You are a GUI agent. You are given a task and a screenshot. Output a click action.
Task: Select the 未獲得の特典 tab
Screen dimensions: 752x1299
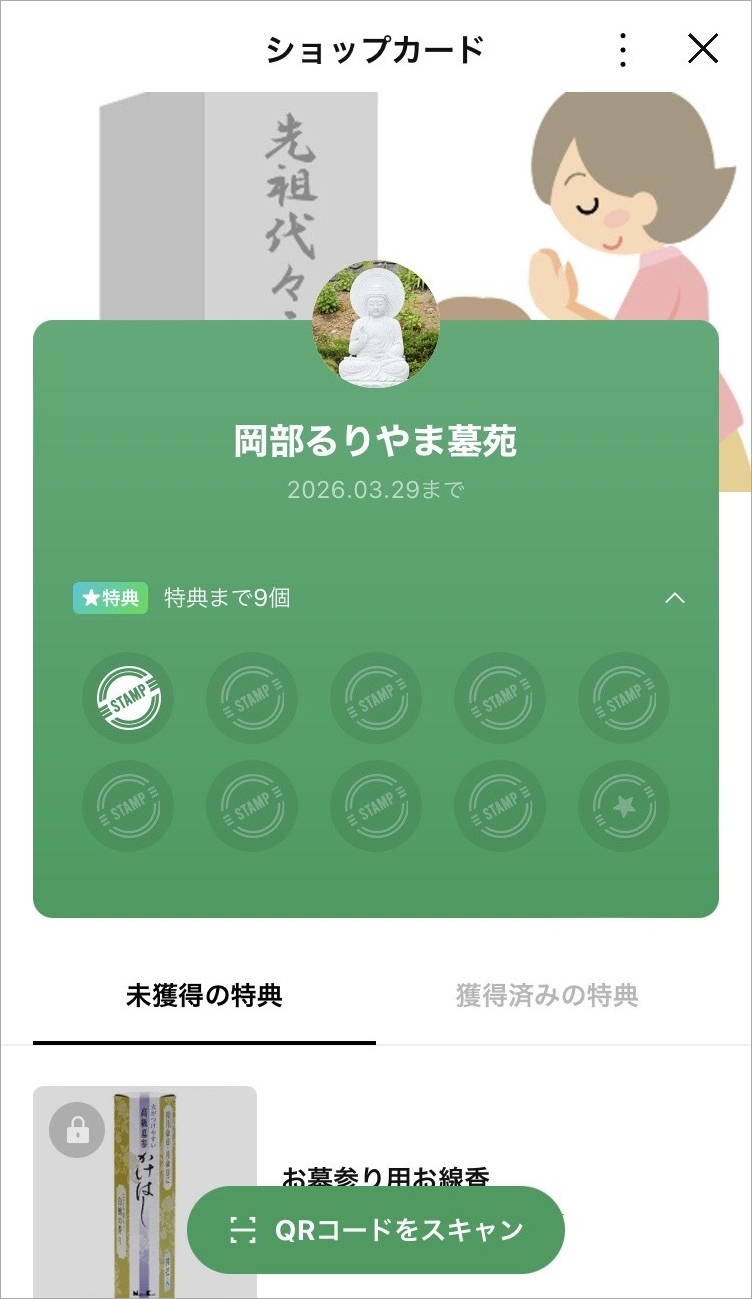click(x=204, y=995)
